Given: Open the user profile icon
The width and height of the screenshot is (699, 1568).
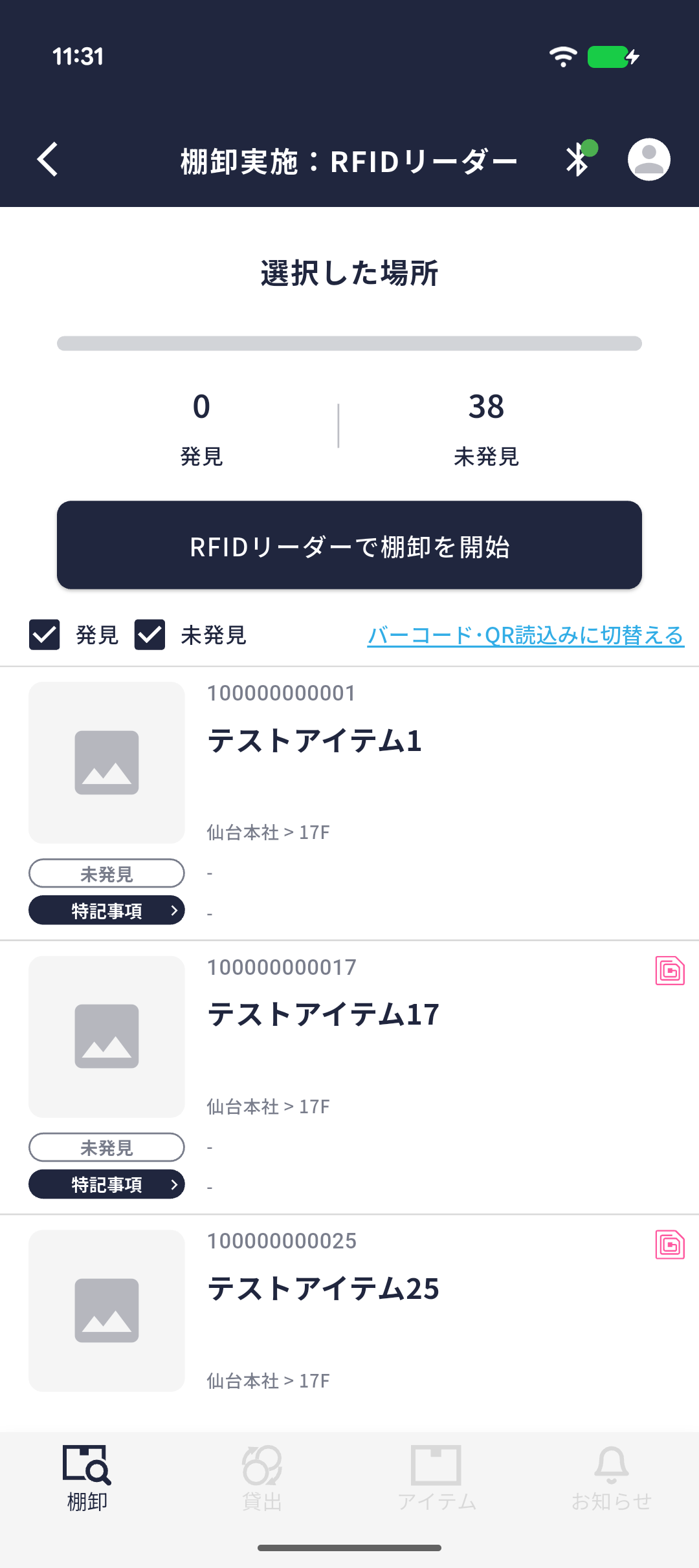Looking at the screenshot, I should (649, 159).
